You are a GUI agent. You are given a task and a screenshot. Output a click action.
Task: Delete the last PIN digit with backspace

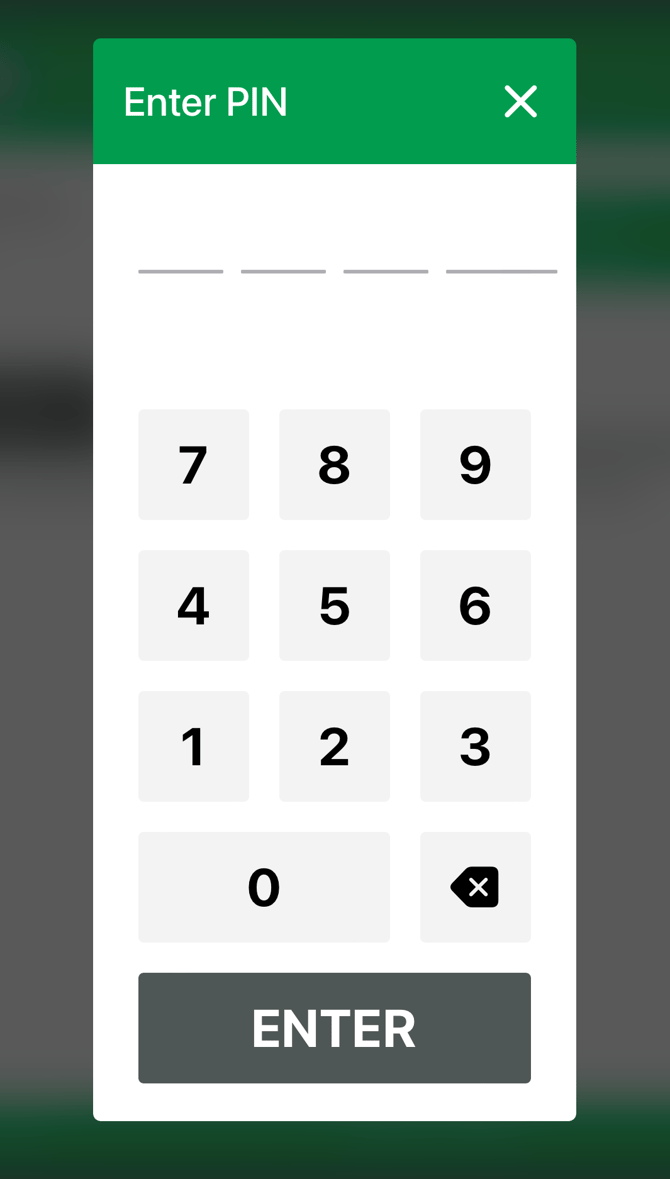coord(475,887)
